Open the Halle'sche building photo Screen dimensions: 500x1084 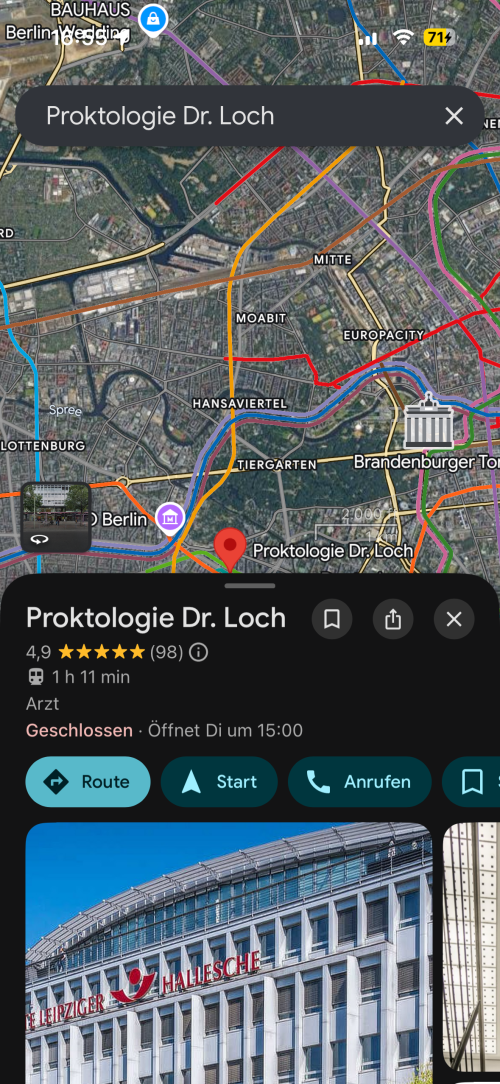(229, 953)
